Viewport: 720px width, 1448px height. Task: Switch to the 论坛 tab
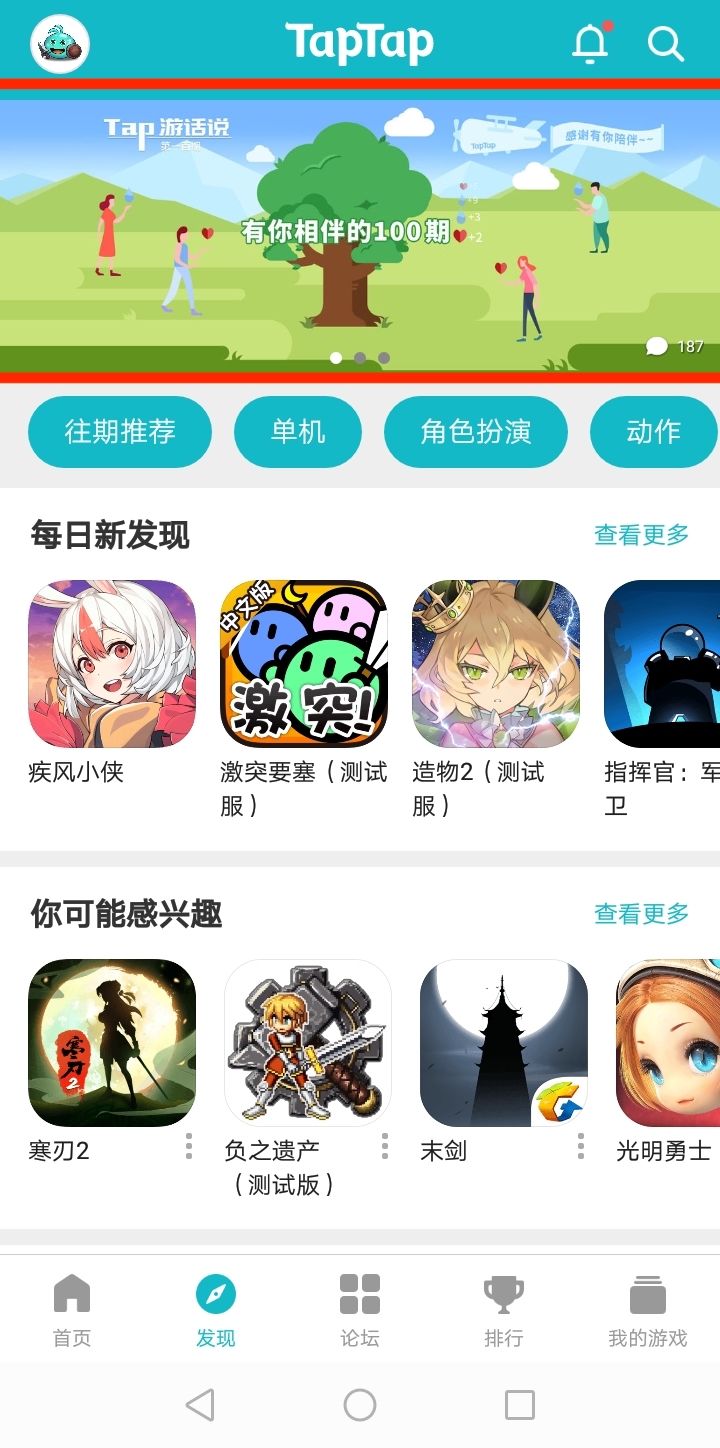tap(360, 1310)
